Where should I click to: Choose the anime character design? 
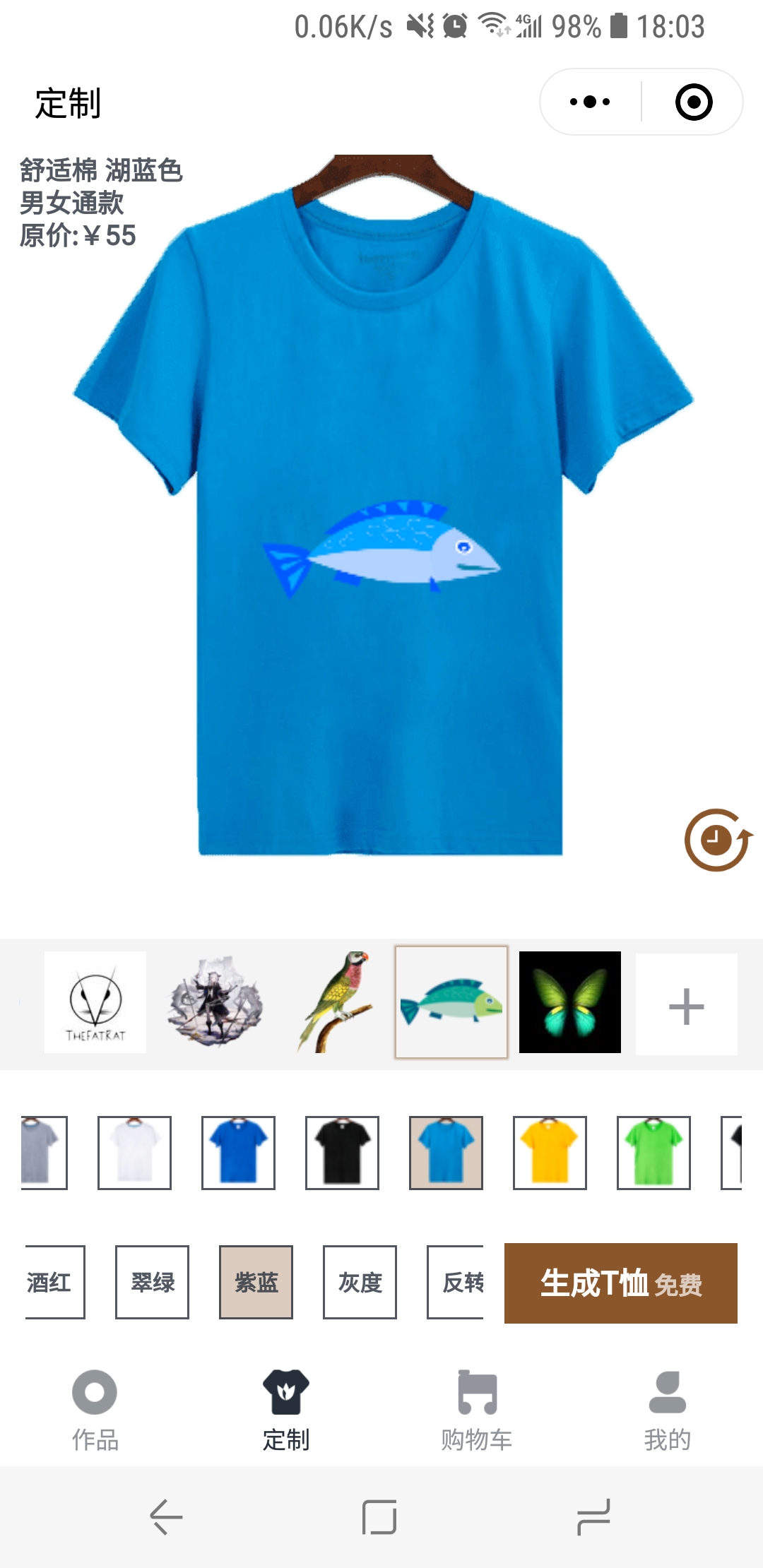(x=214, y=1002)
